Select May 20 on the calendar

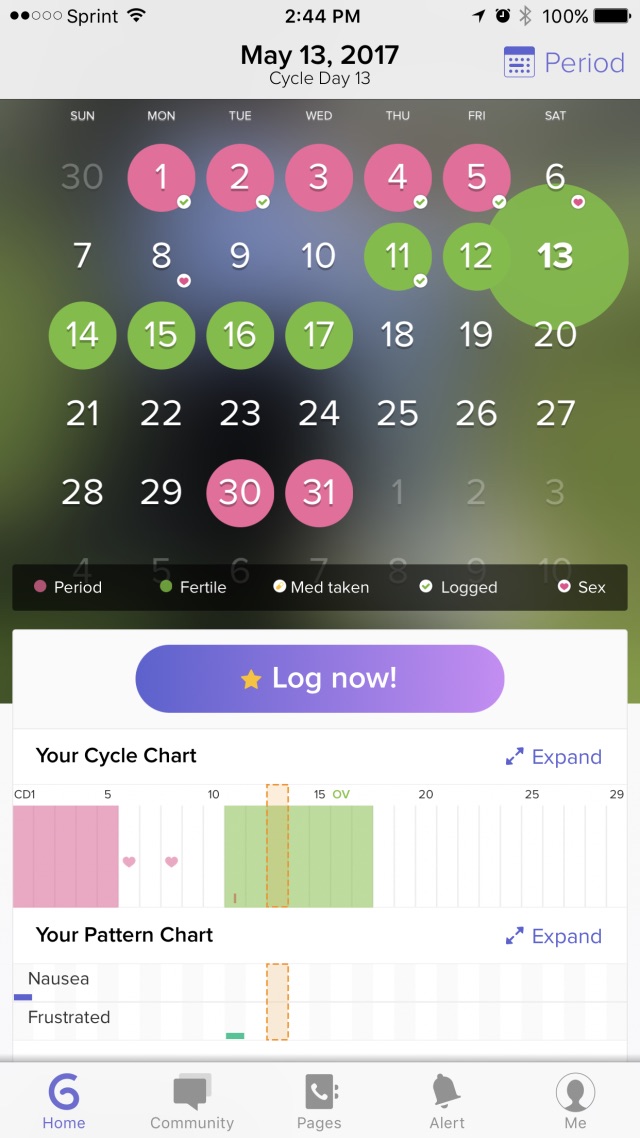pos(555,335)
